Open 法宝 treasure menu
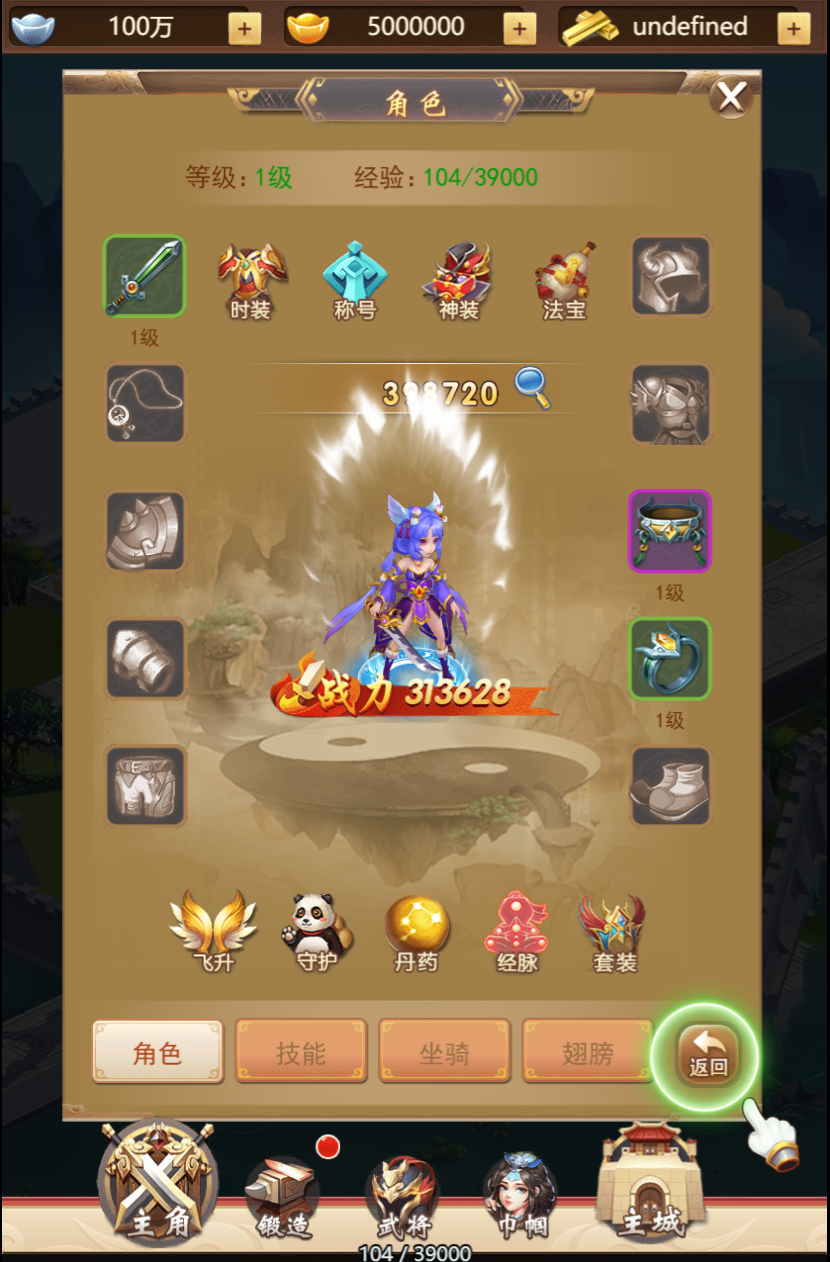This screenshot has width=830, height=1262. coord(564,278)
